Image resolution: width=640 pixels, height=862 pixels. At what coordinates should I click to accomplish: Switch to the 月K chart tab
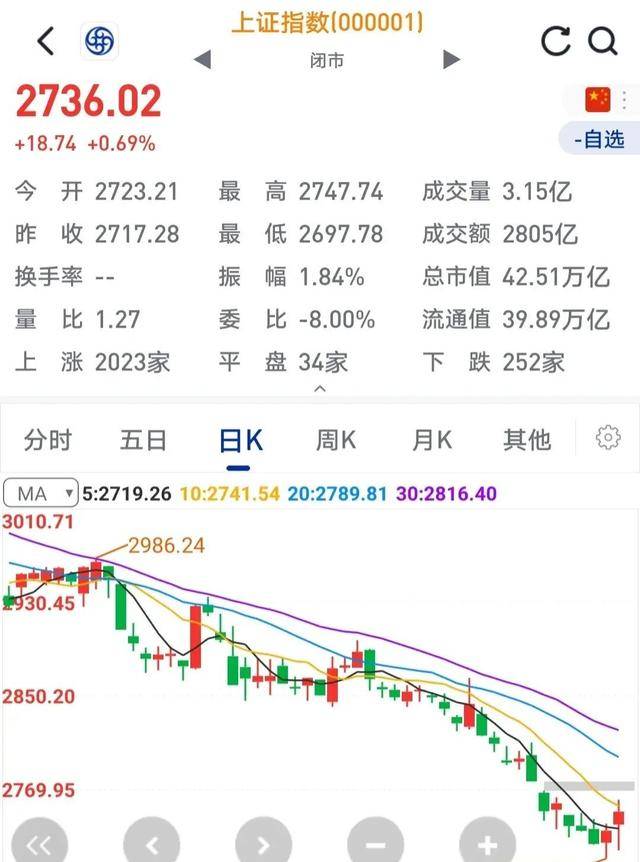431,440
